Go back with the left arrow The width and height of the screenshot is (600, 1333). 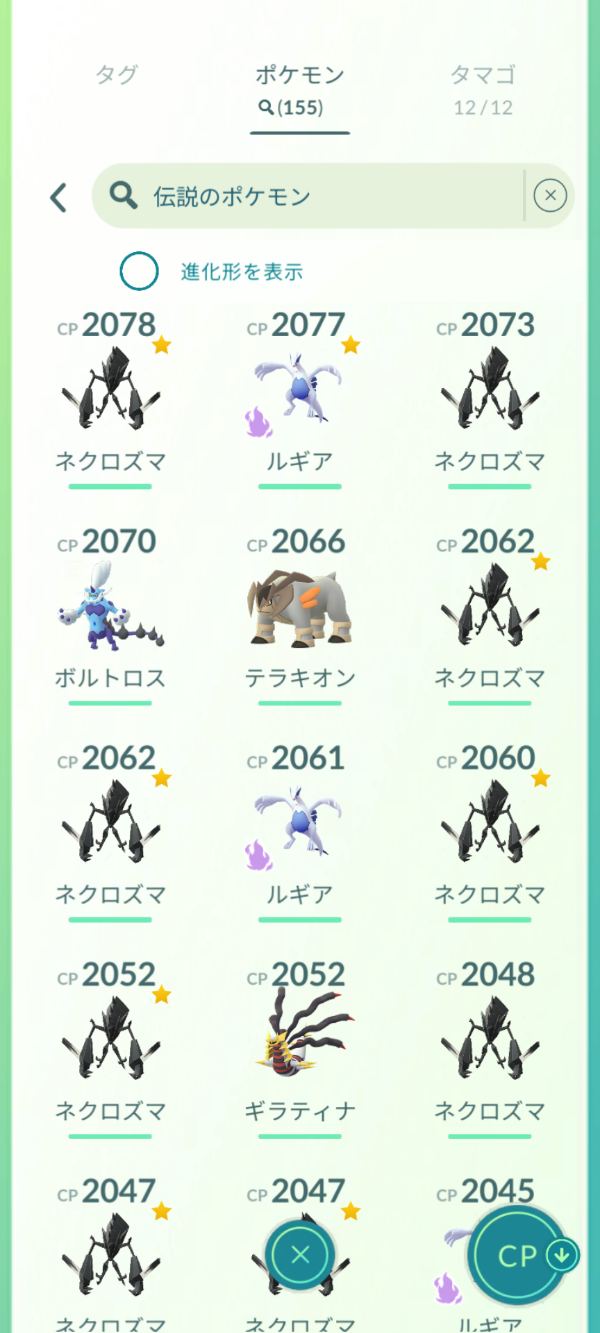(58, 197)
